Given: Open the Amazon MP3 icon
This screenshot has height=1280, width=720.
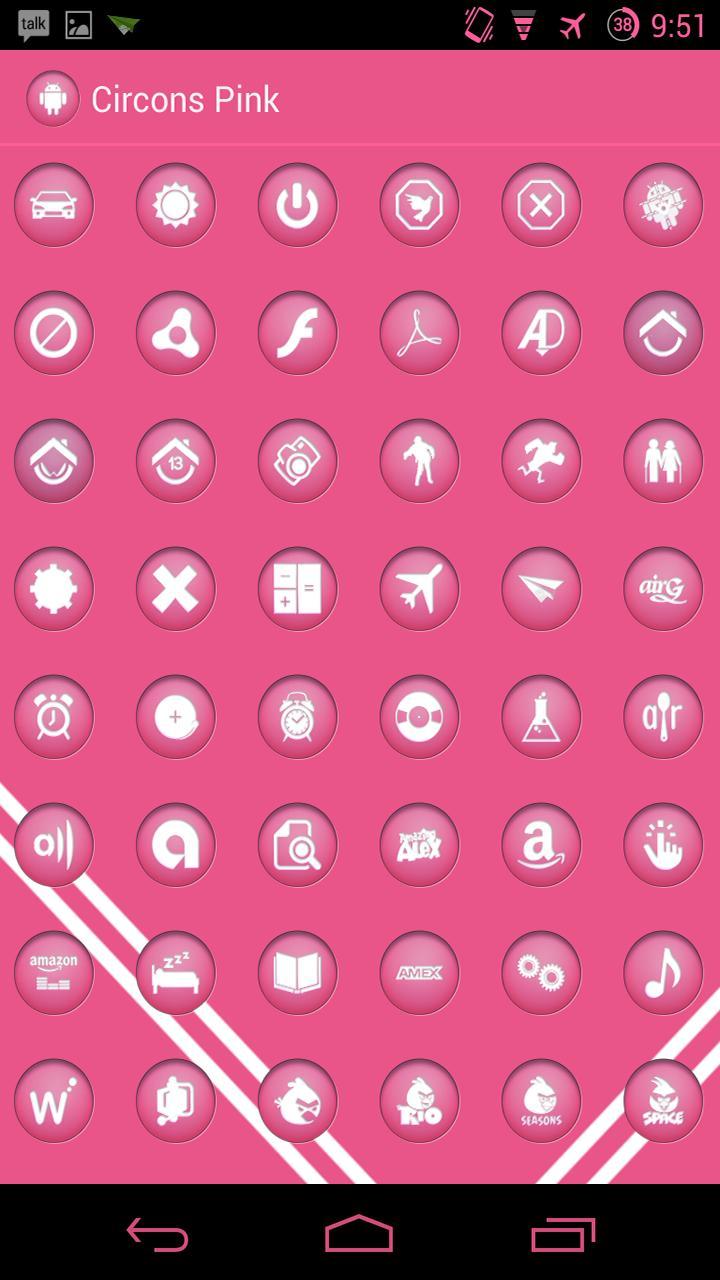Looking at the screenshot, I should tap(54, 973).
